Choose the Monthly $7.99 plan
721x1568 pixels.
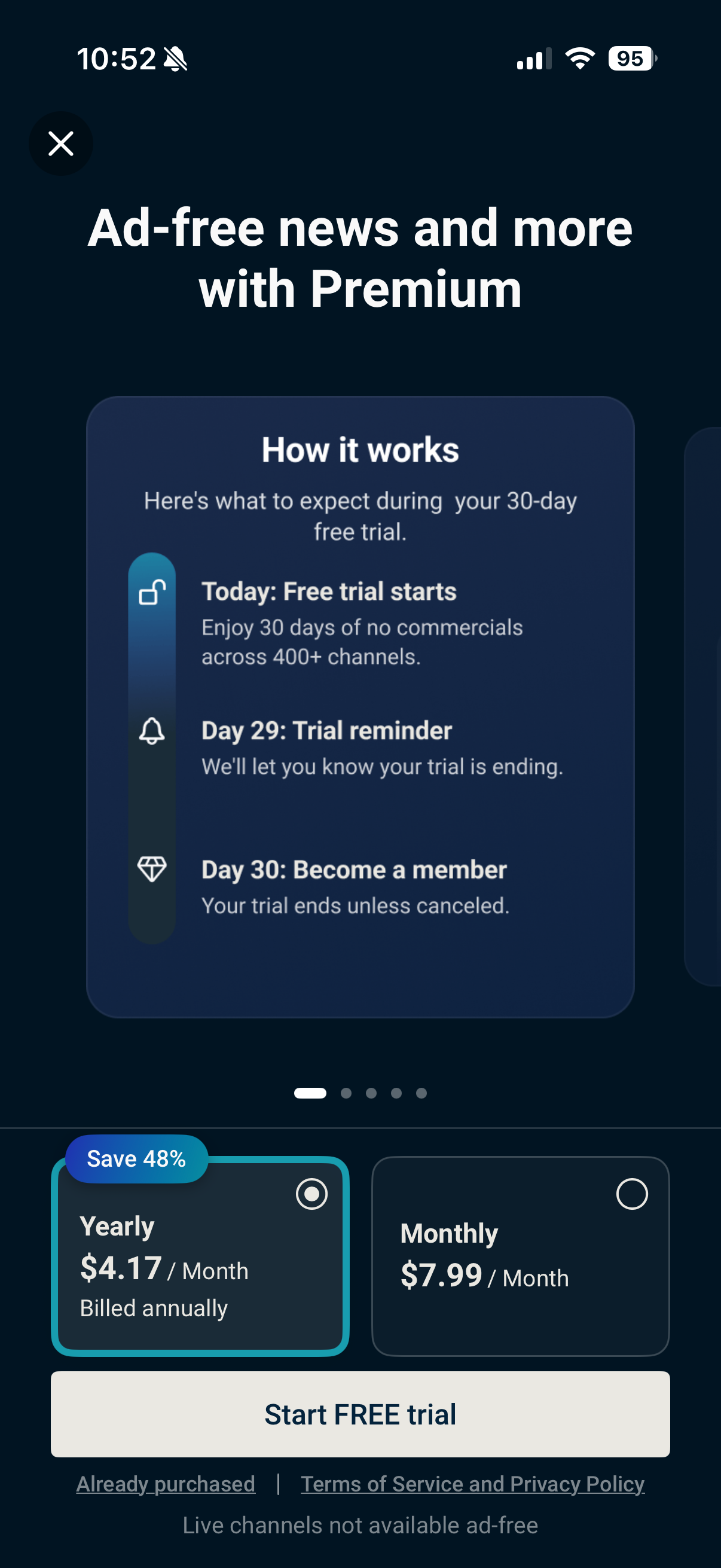coord(520,1256)
